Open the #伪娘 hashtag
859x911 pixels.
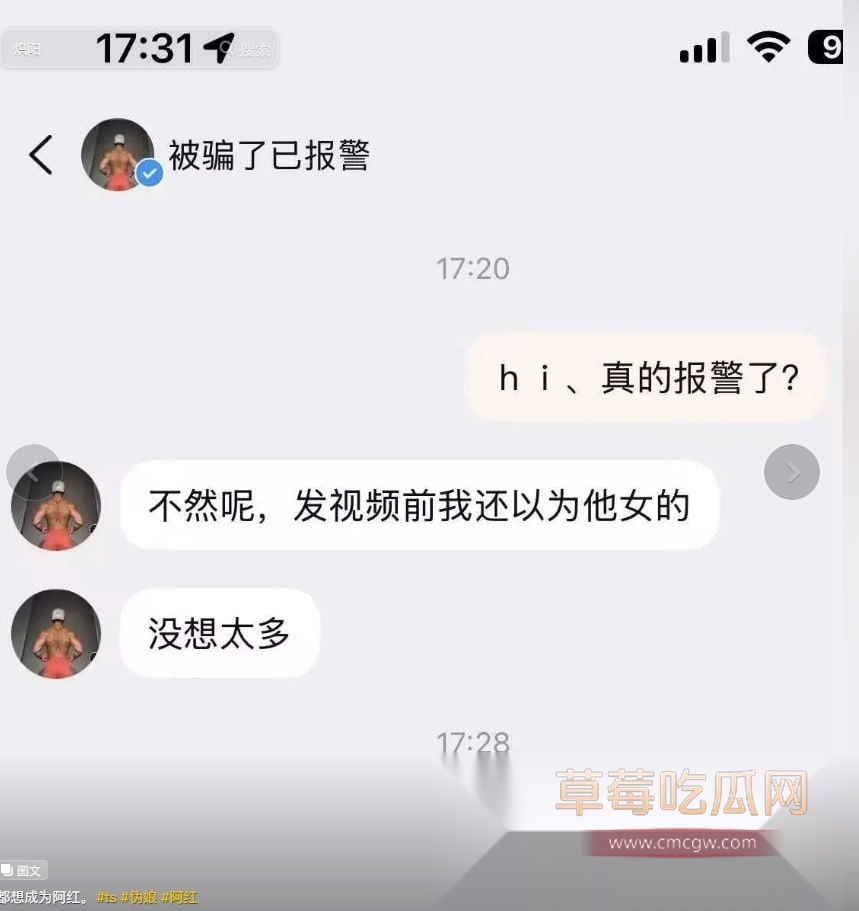coord(138,897)
